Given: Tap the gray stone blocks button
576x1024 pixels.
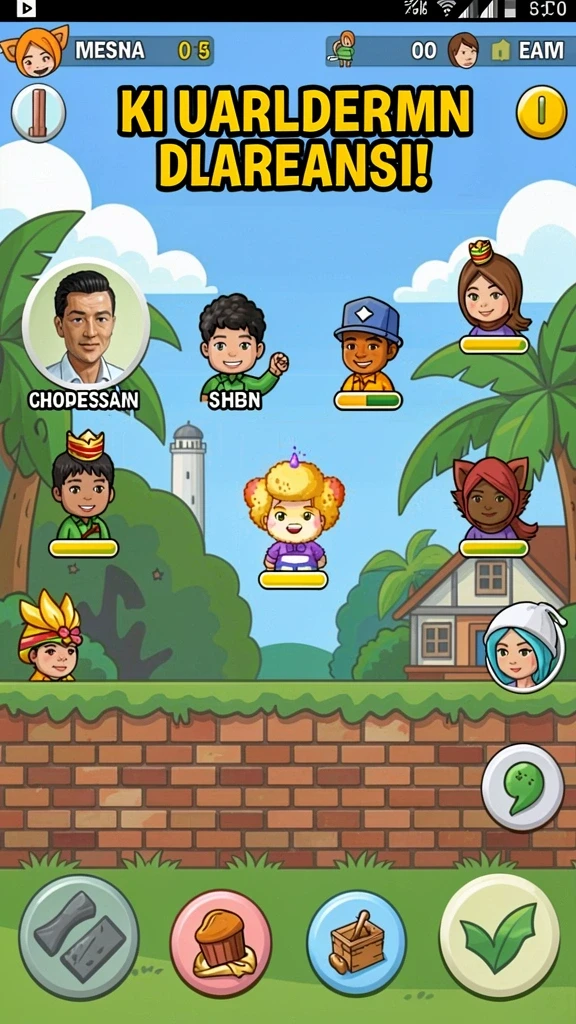Looking at the screenshot, I should (x=79, y=938).
